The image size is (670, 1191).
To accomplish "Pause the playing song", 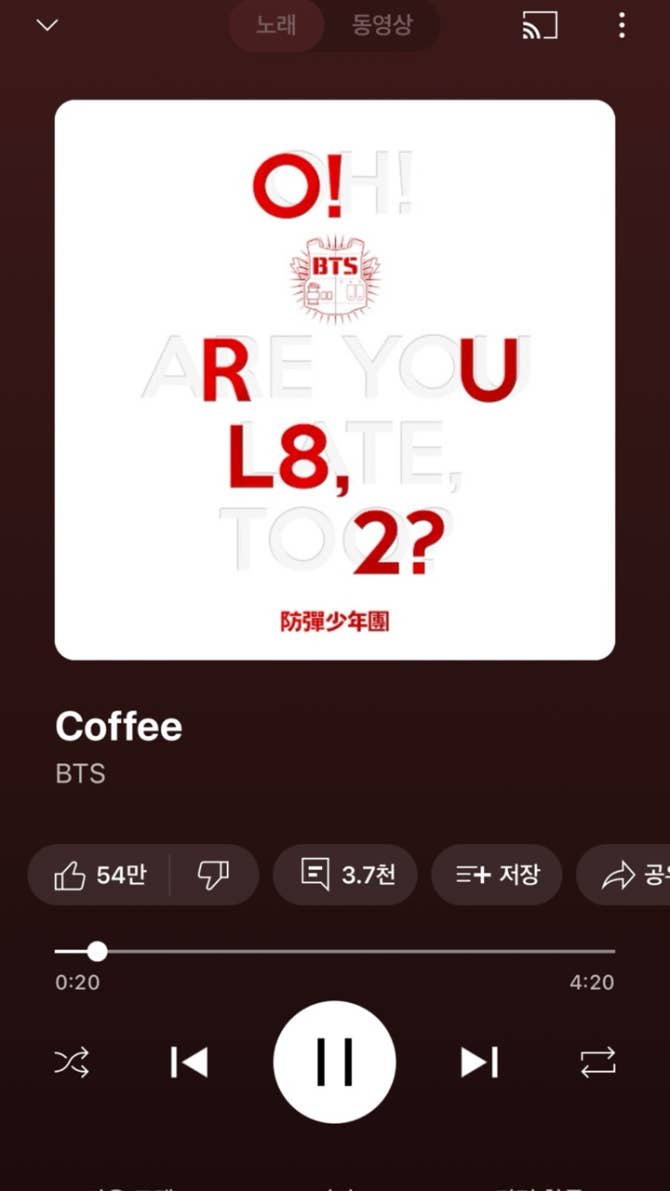I will [x=334, y=1061].
